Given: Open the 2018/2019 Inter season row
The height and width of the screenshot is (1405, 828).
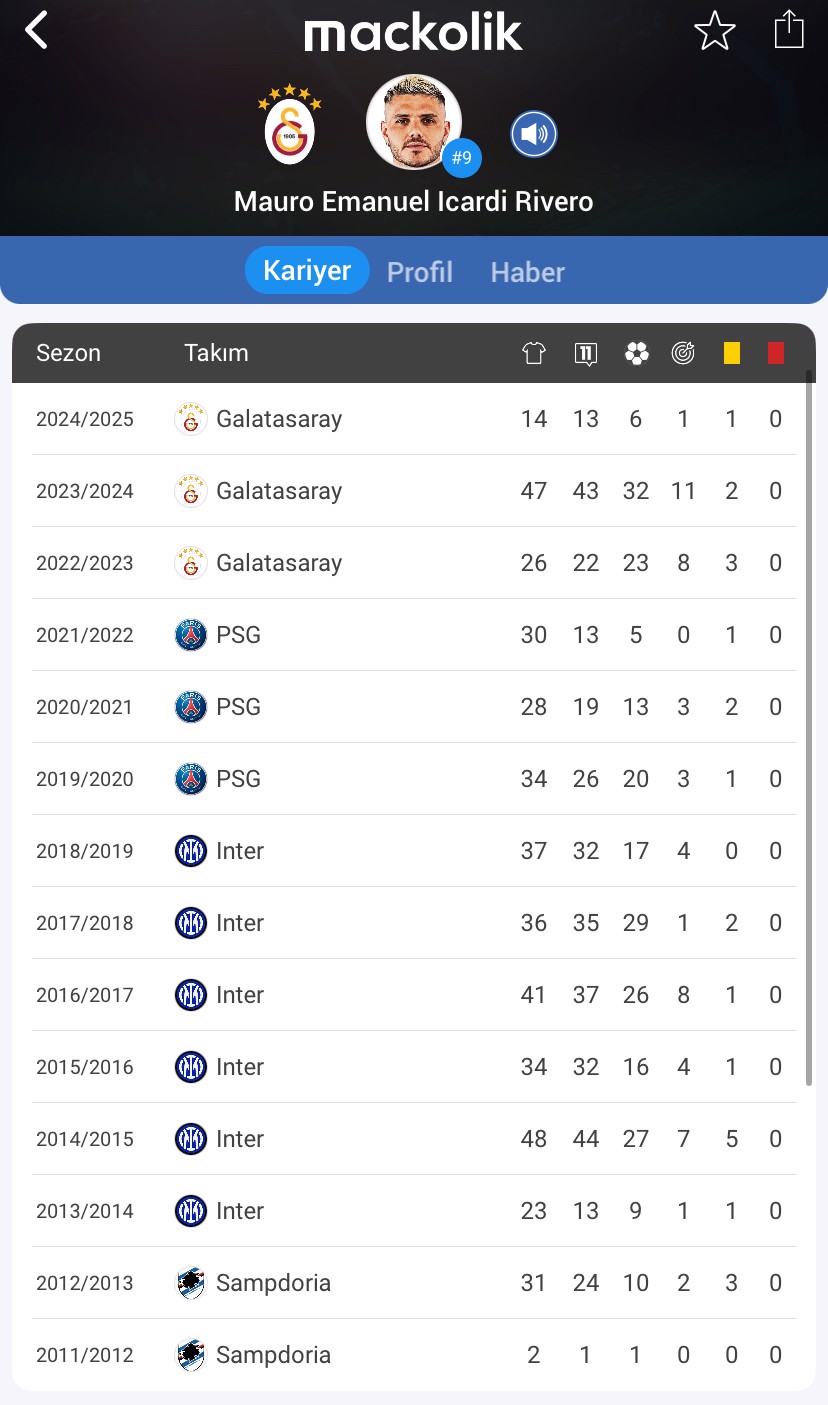Looking at the screenshot, I should click(414, 851).
